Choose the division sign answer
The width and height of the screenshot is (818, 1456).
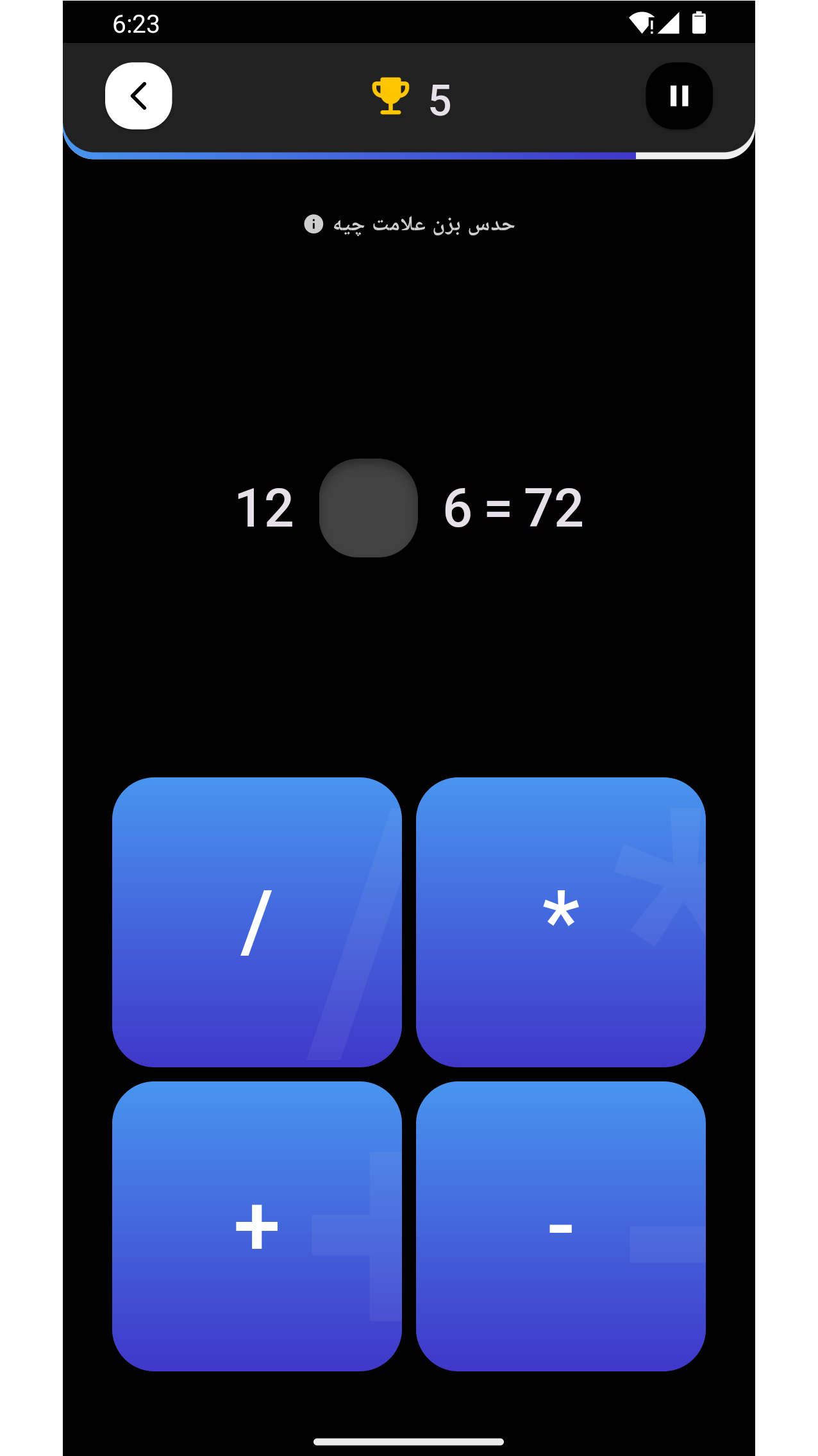coord(256,922)
